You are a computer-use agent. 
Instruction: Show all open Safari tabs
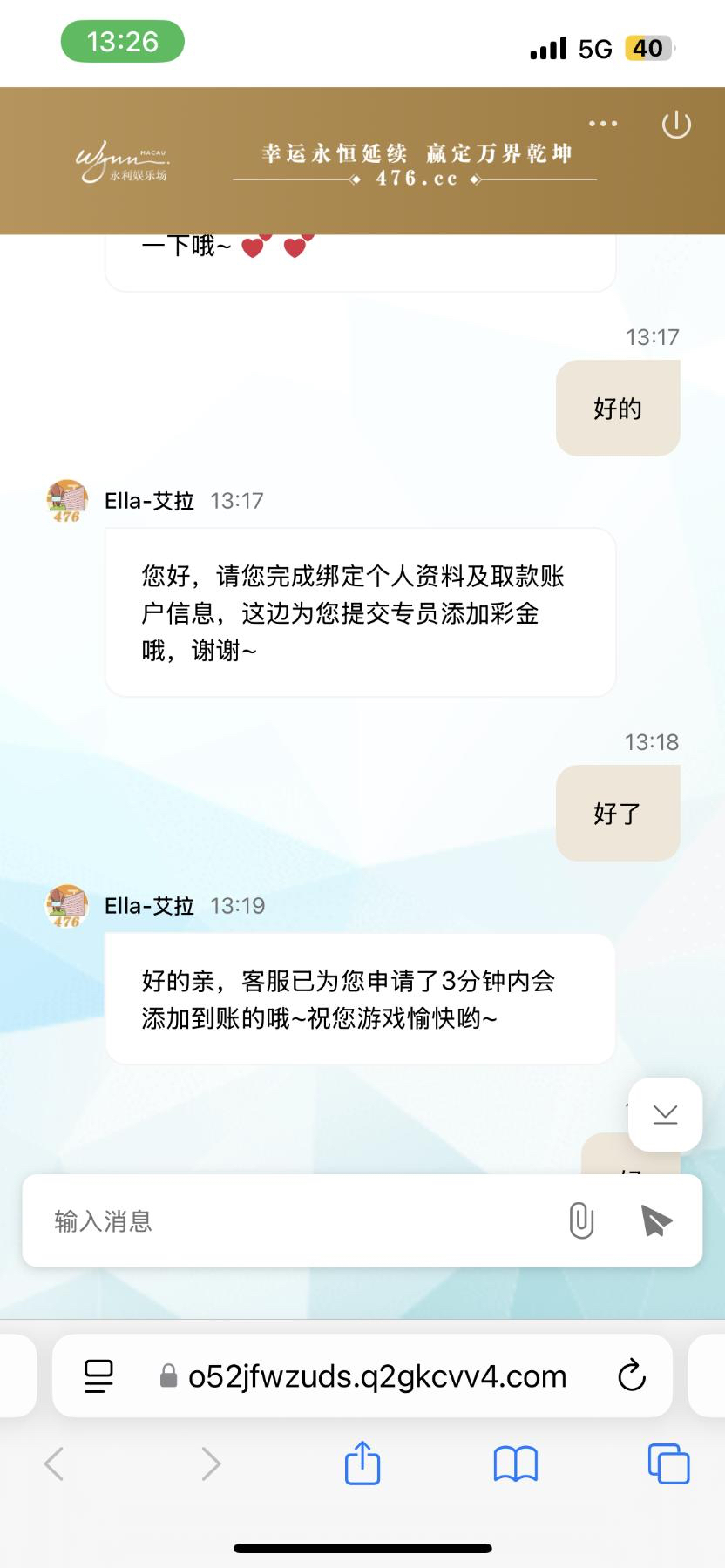click(668, 1463)
